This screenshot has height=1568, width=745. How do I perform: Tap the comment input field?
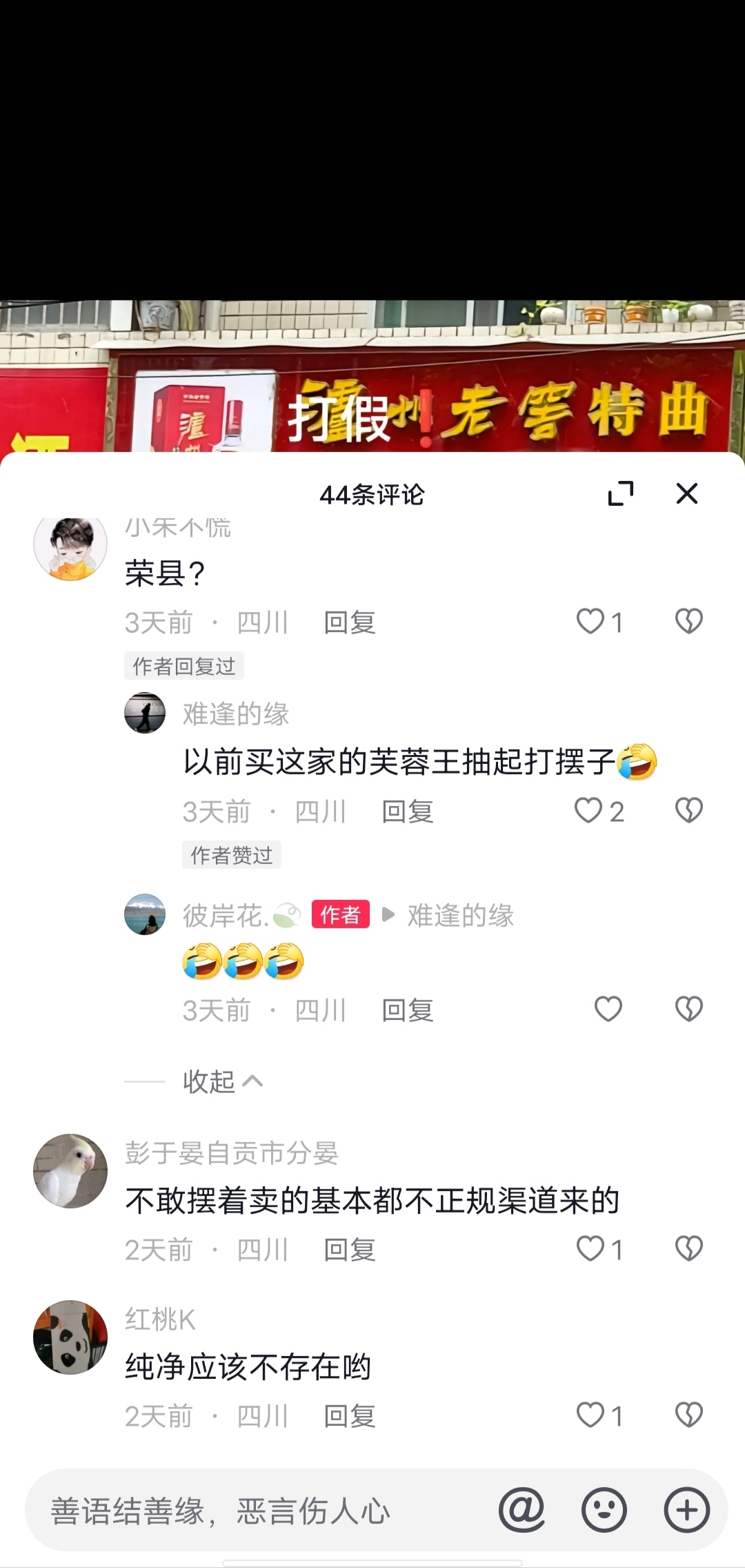tap(262, 1511)
